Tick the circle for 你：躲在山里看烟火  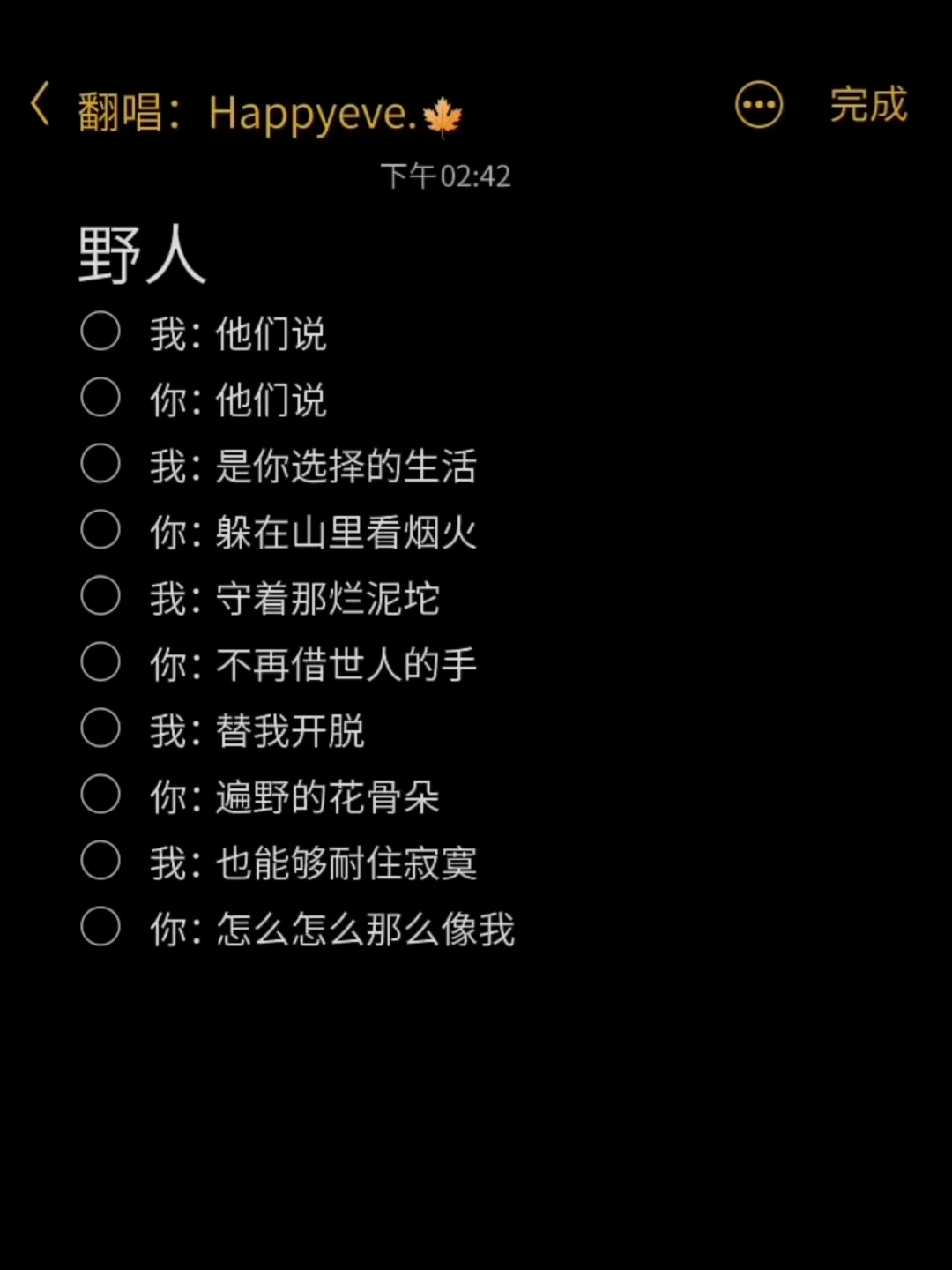pos(100,530)
